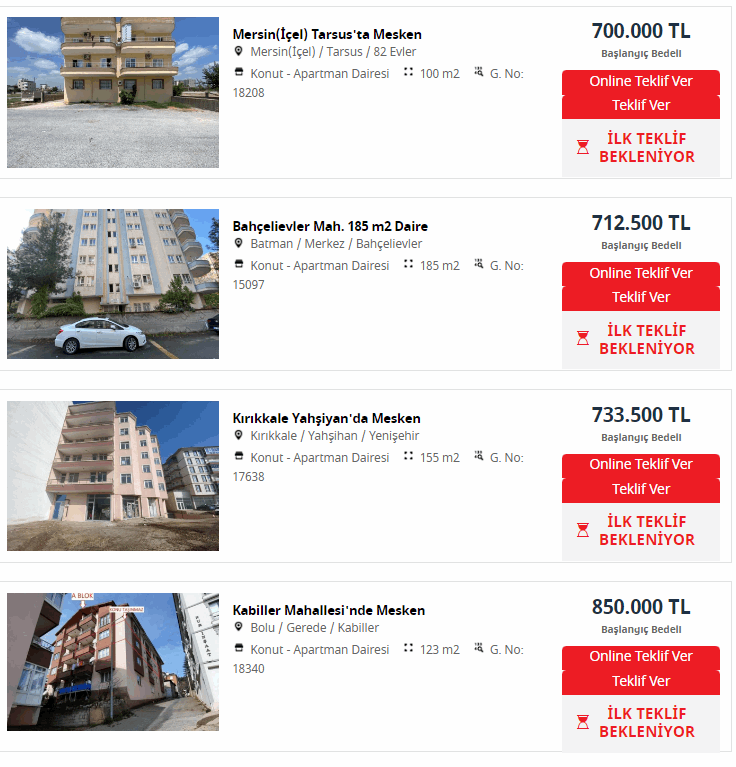
Task: Tap Teklif Ver on the 712.500 TL listing
Action: point(640,298)
